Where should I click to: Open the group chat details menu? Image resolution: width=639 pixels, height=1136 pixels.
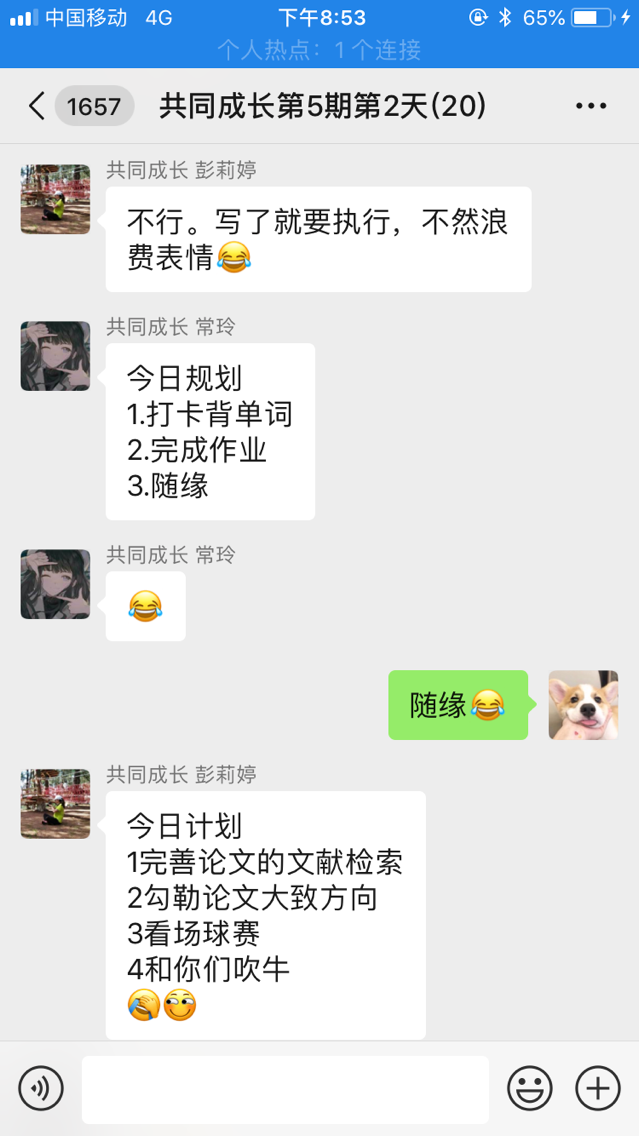tap(590, 106)
